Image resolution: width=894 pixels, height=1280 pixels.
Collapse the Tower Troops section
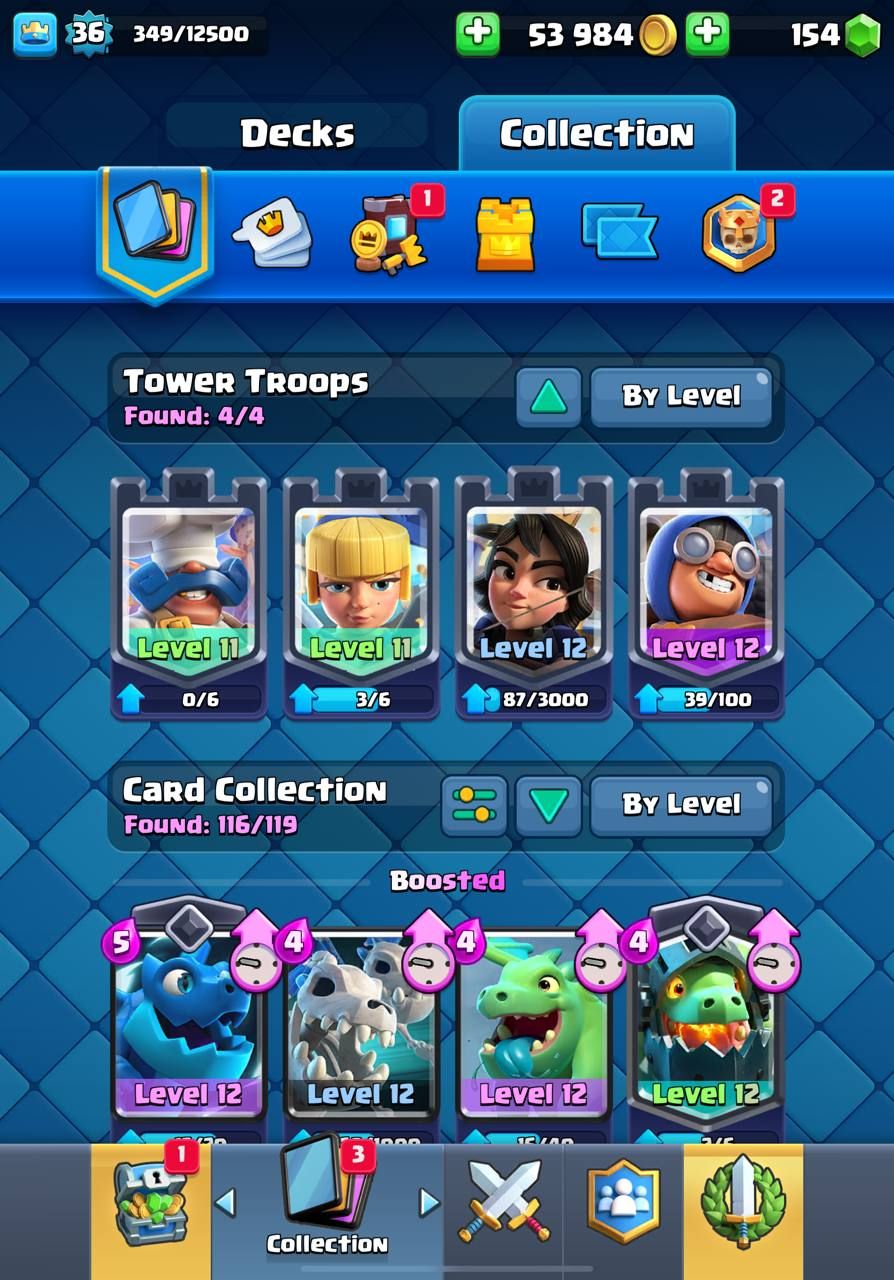click(548, 397)
